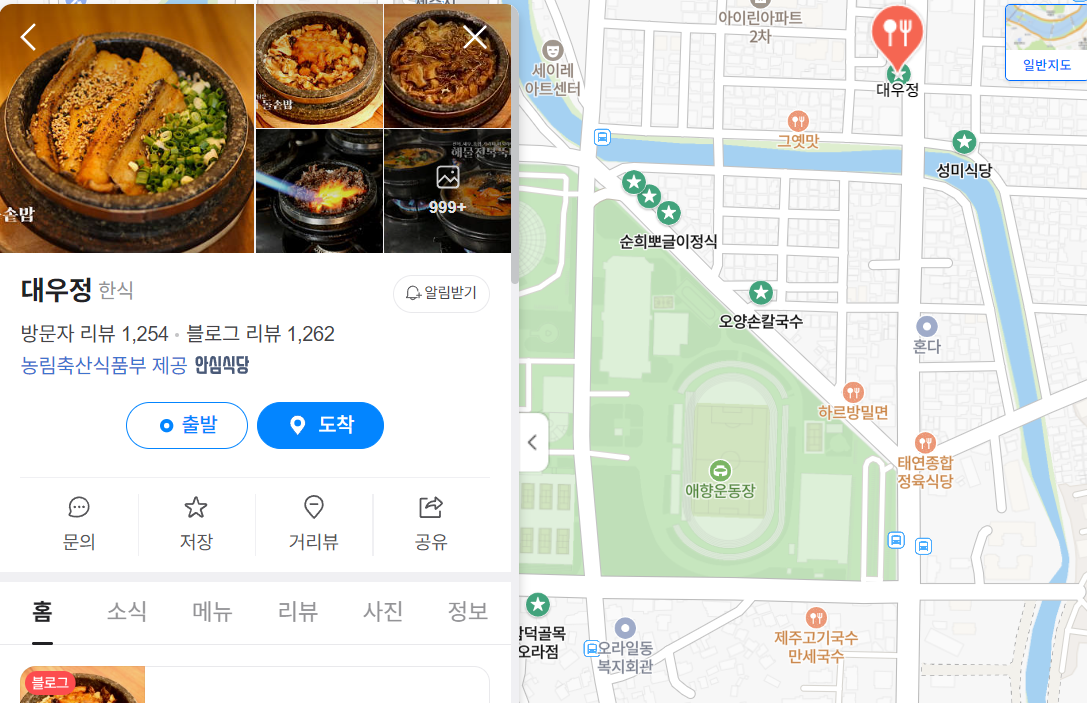Select 오양손칼국수 marker on map
The width and height of the screenshot is (1087, 703).
[761, 293]
